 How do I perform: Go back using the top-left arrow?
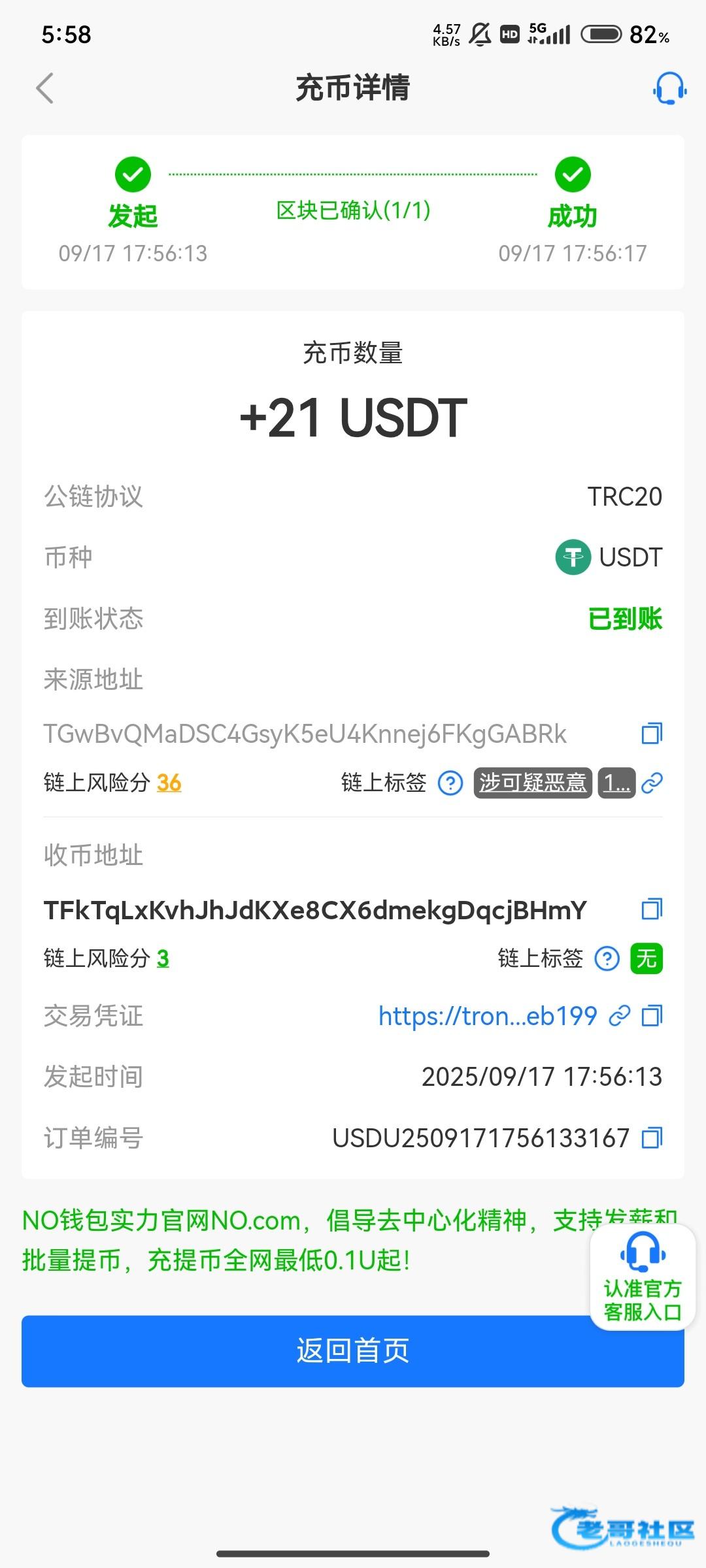tap(44, 88)
